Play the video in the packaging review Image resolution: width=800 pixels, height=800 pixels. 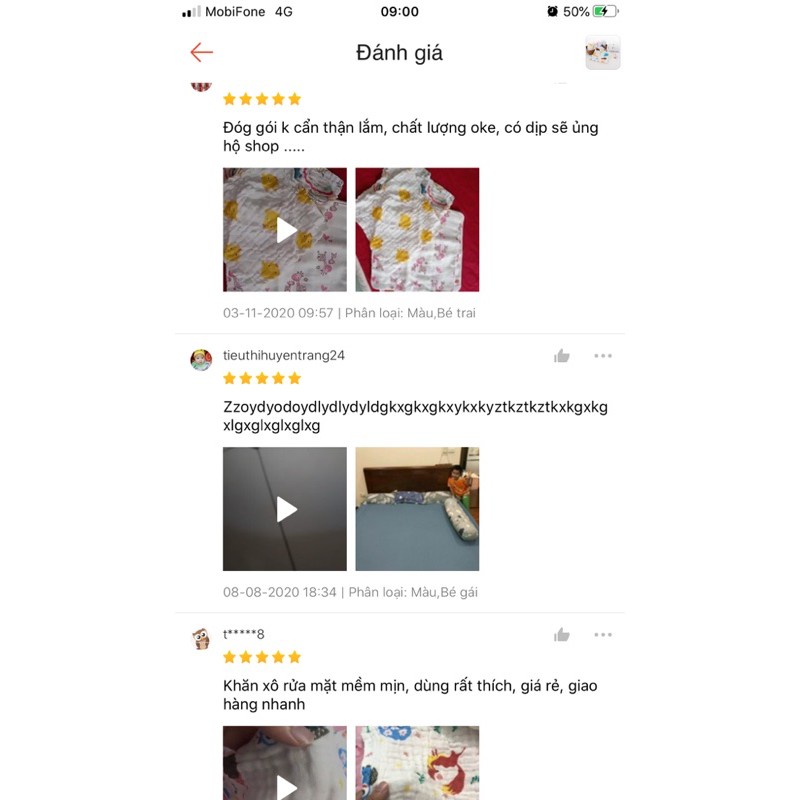click(285, 230)
